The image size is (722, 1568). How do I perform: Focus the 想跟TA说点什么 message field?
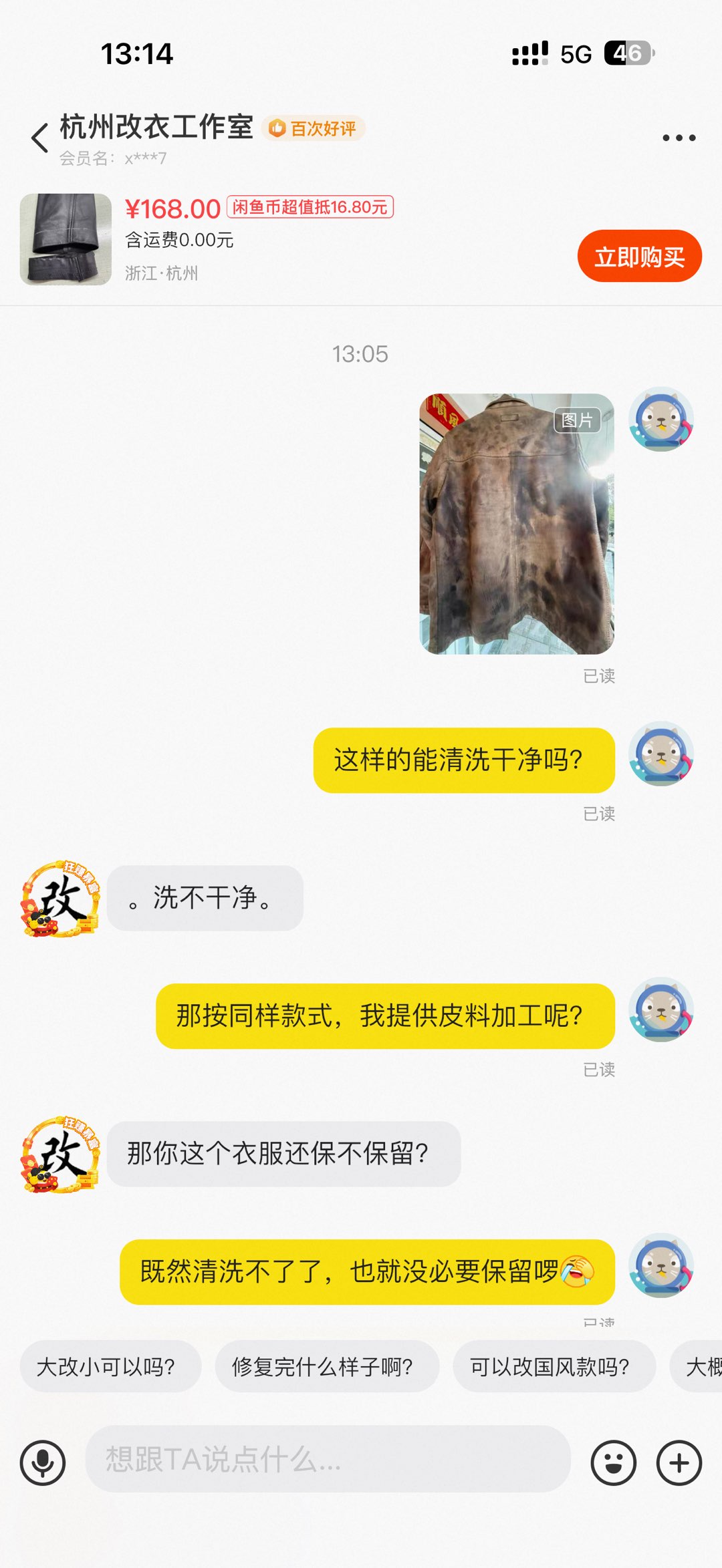(328, 1459)
